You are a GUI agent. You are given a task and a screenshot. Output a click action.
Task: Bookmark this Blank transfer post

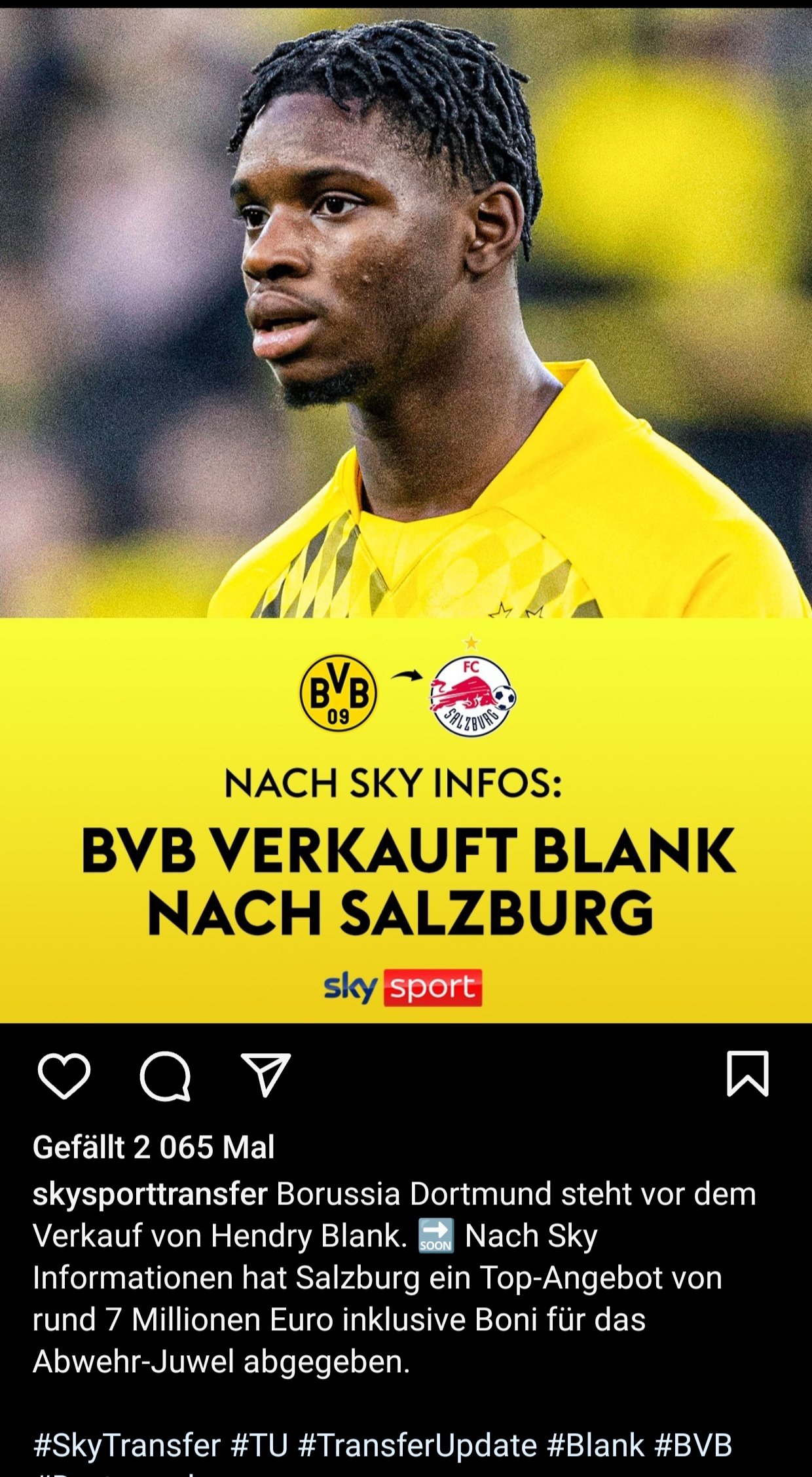click(747, 1074)
